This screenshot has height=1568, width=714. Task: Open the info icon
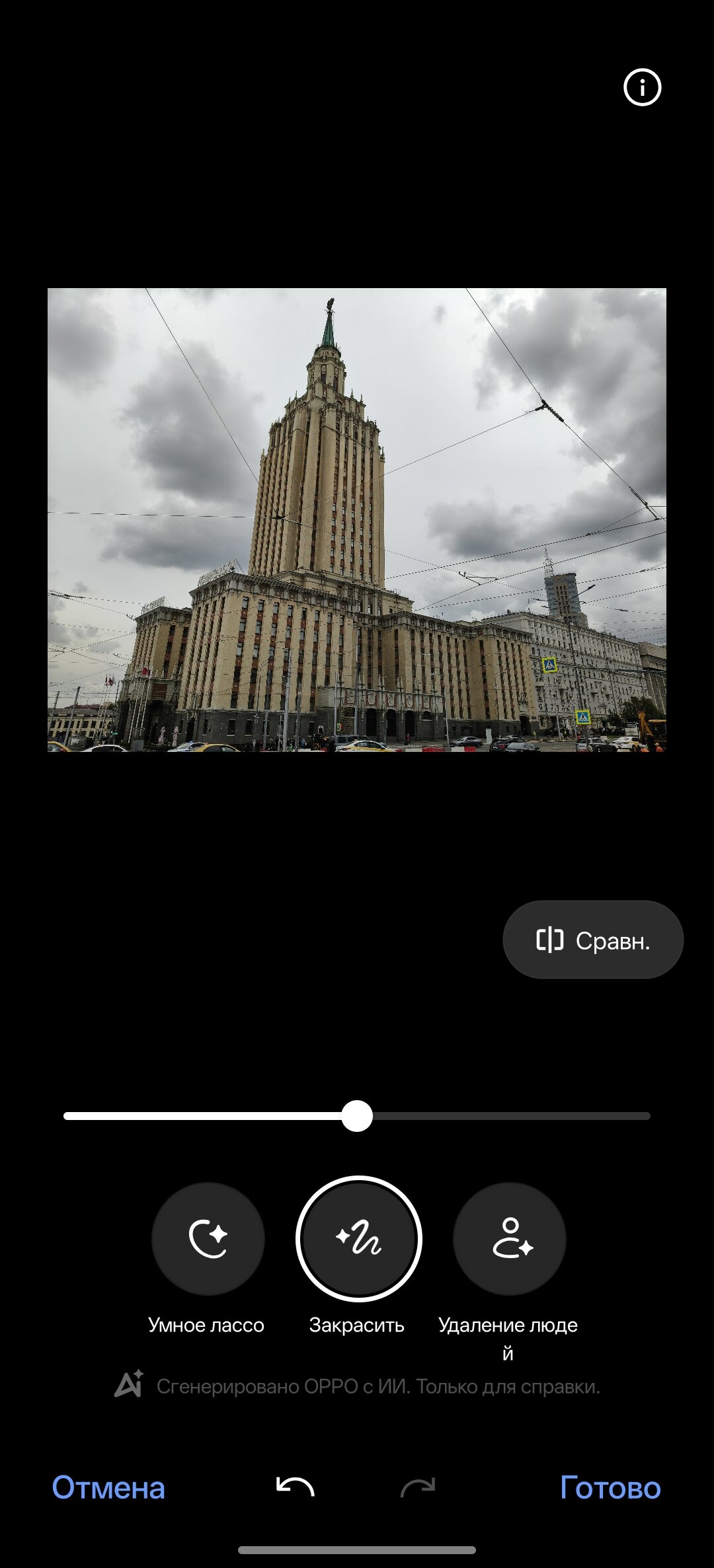point(642,87)
